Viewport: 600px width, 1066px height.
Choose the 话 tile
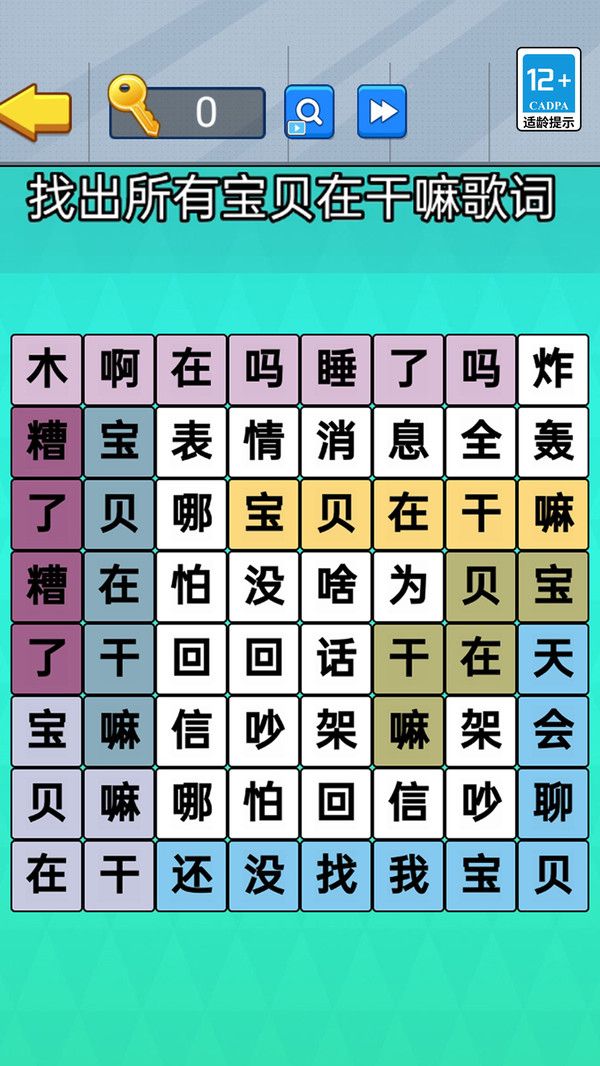336,659
